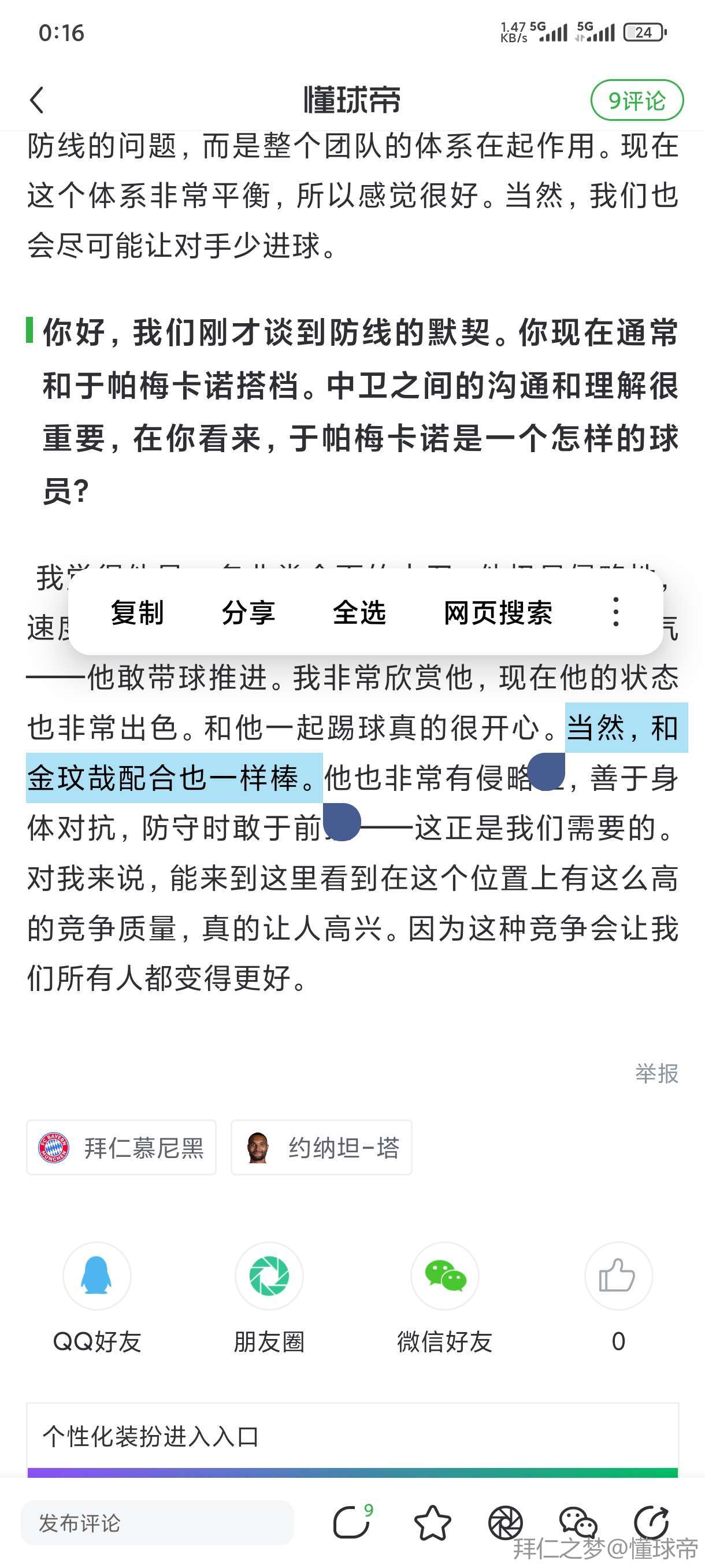Open the 拜仁慕尼黑 team tag
Viewport: 705px width, 1568px height.
coord(122,1148)
